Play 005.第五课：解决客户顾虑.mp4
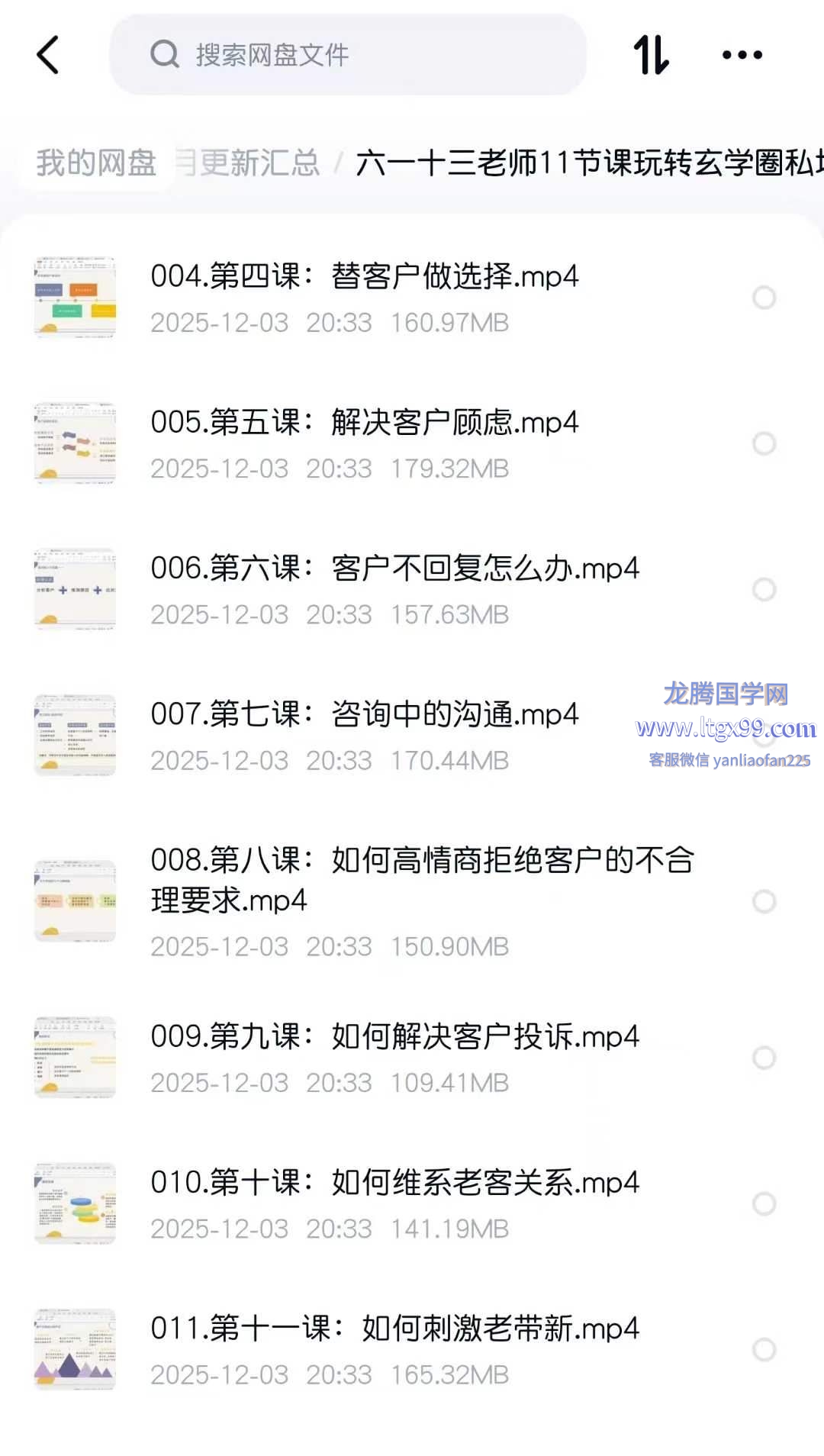The width and height of the screenshot is (824, 1456). click(x=365, y=422)
